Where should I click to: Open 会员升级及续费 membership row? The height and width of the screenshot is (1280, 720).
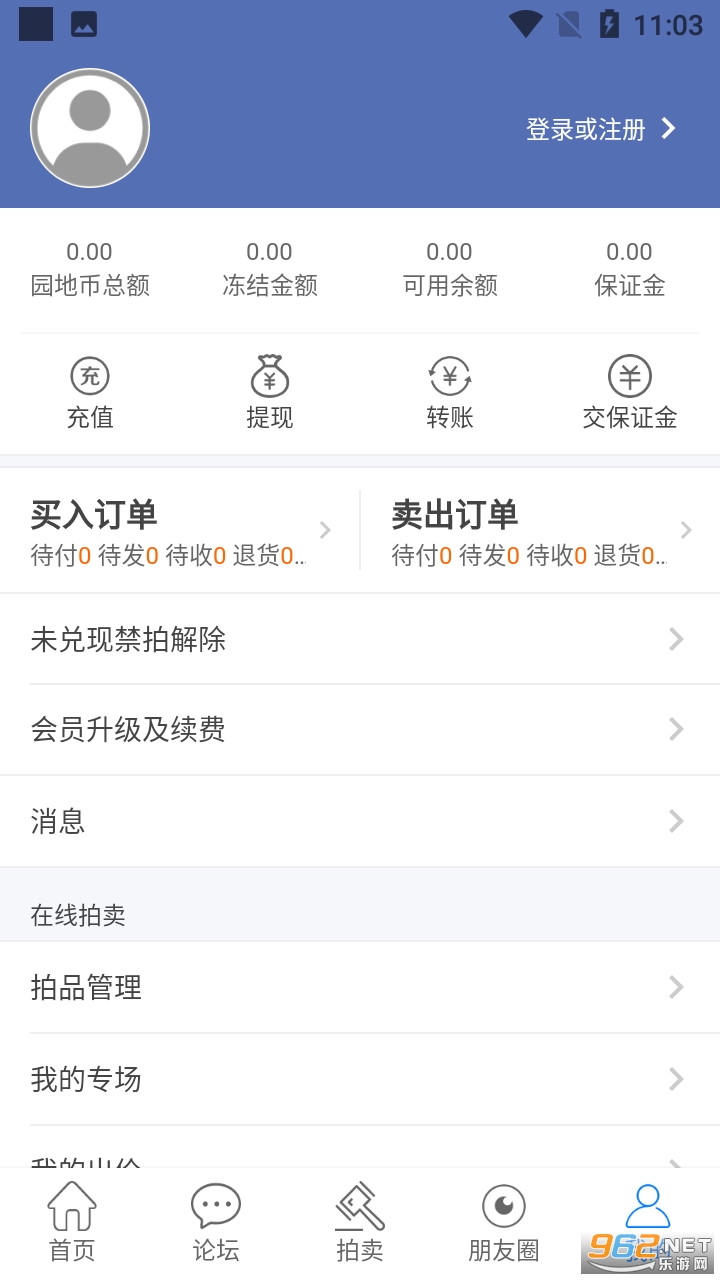coord(360,730)
